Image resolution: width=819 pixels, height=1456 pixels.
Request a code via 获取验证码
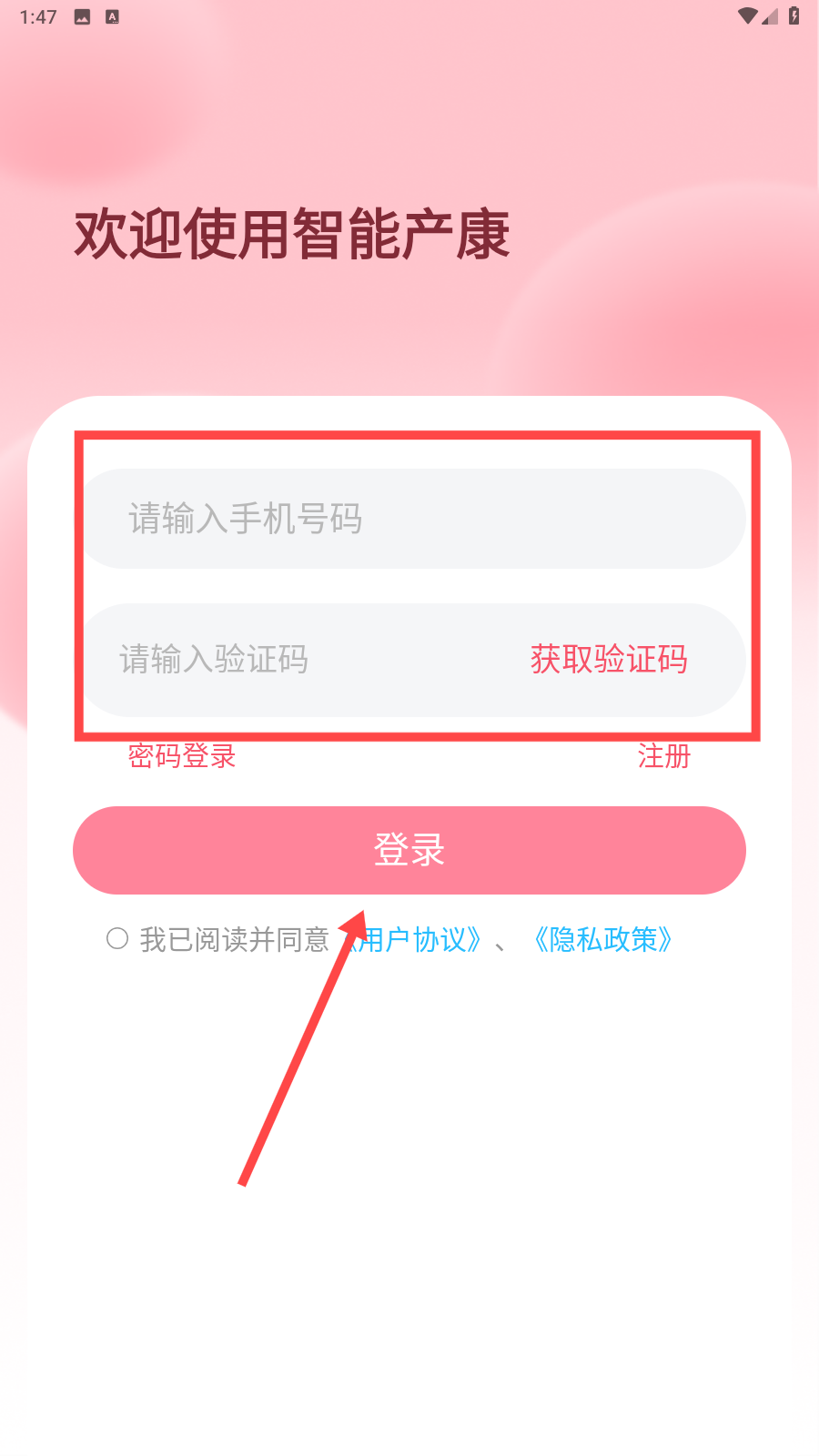(x=609, y=660)
